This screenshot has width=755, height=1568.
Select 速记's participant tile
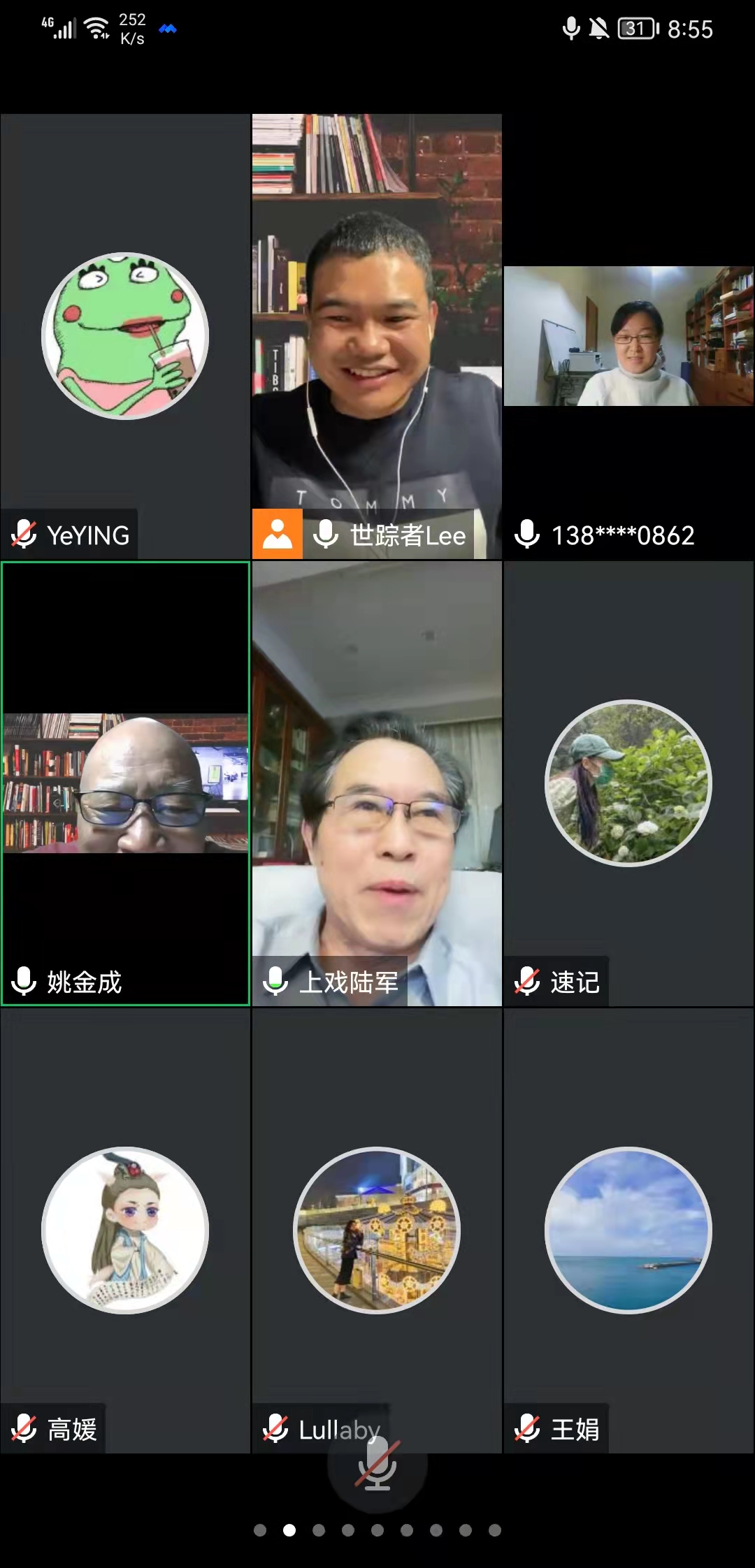pyautogui.click(x=628, y=783)
